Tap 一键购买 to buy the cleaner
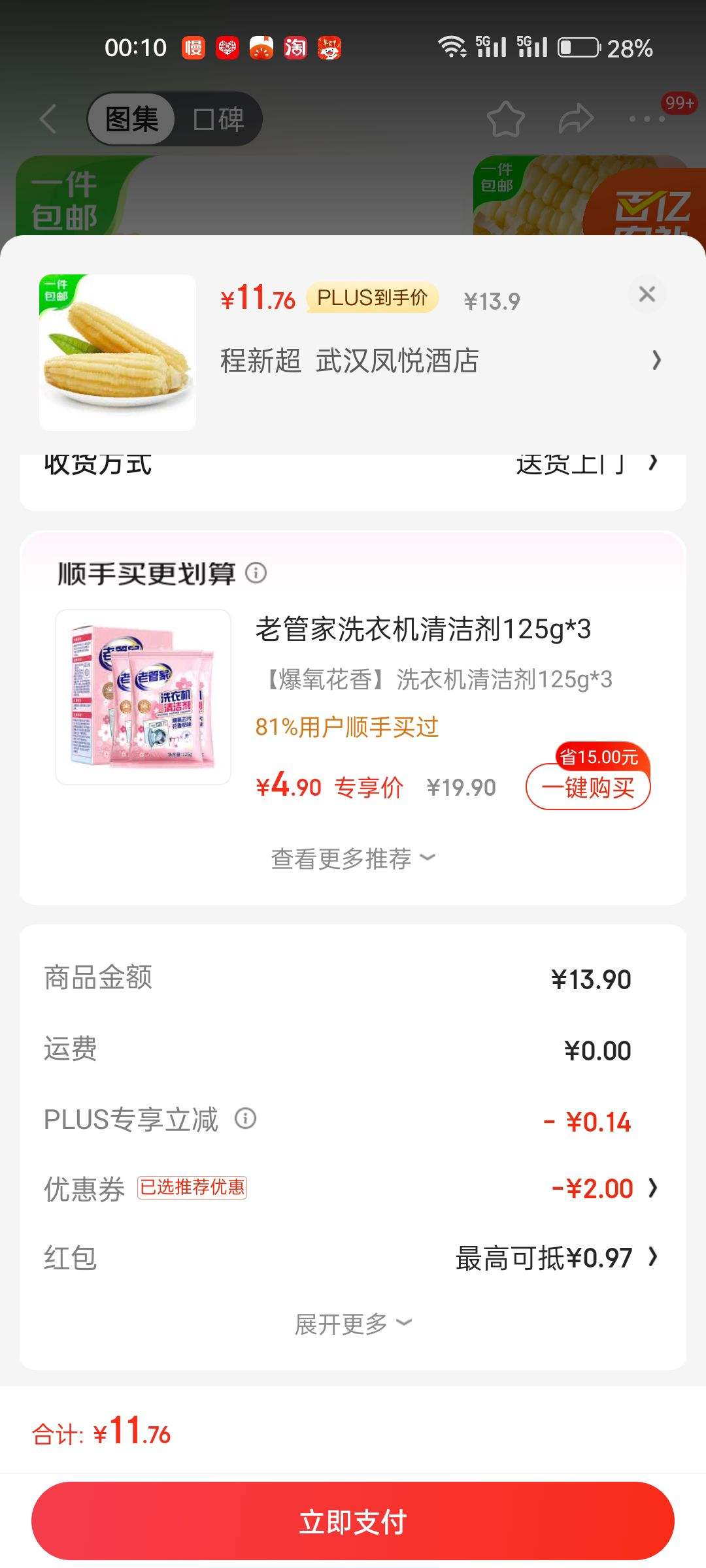Viewport: 706px width, 1568px height. tap(586, 789)
